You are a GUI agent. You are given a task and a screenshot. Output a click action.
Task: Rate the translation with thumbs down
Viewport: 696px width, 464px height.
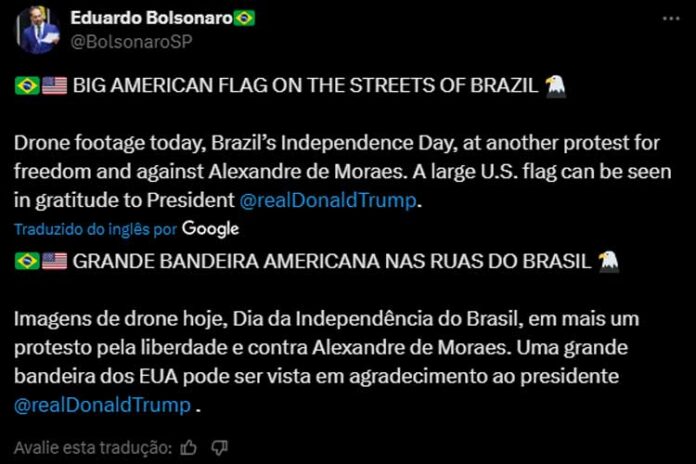(220, 447)
